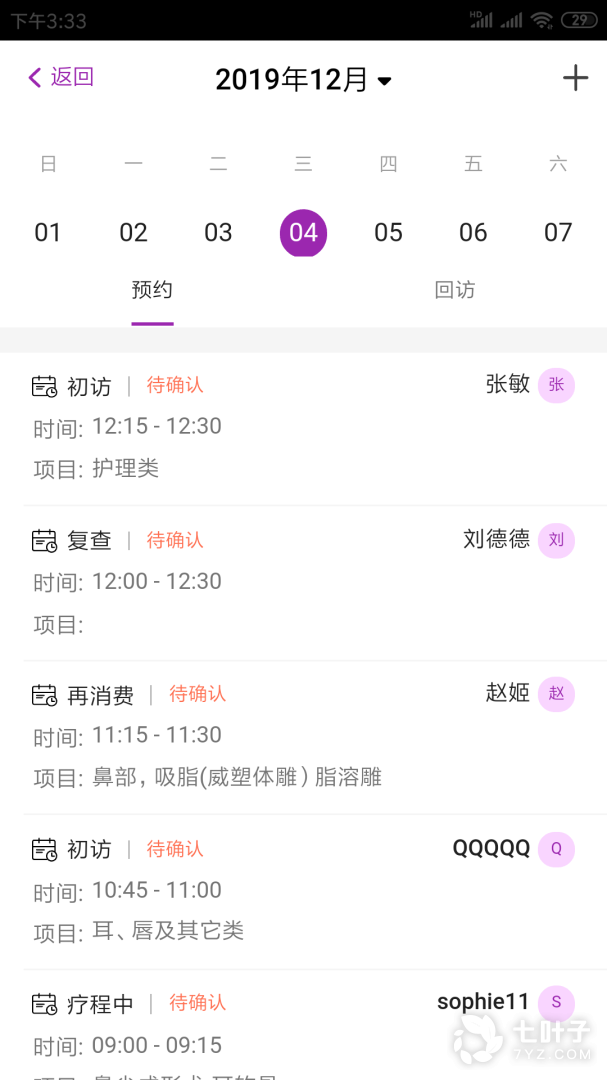This screenshot has width=607, height=1080.
Task: Select date 01 in the week row
Action: coord(48,233)
